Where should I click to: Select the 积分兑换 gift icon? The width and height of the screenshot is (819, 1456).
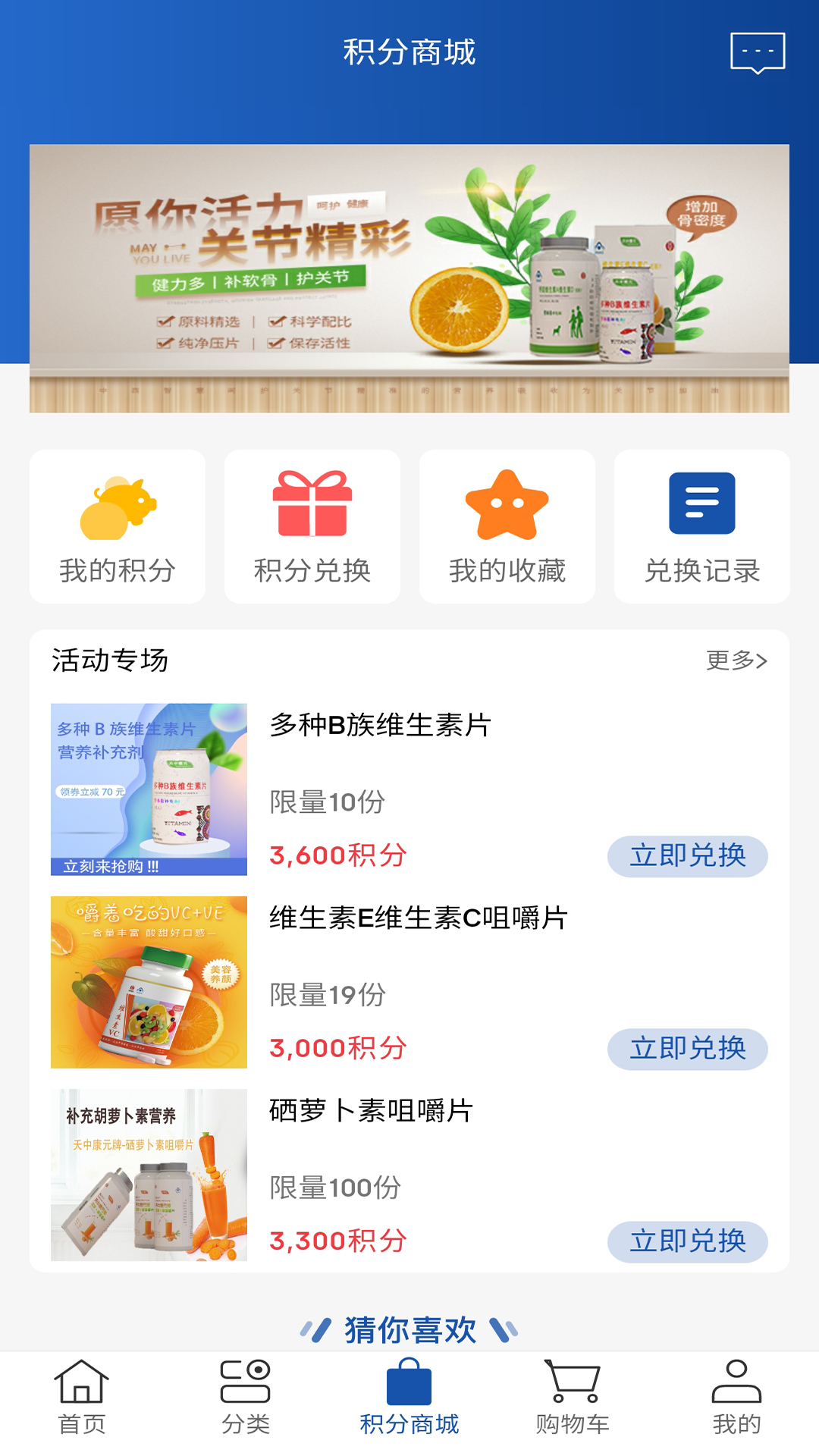(x=314, y=504)
